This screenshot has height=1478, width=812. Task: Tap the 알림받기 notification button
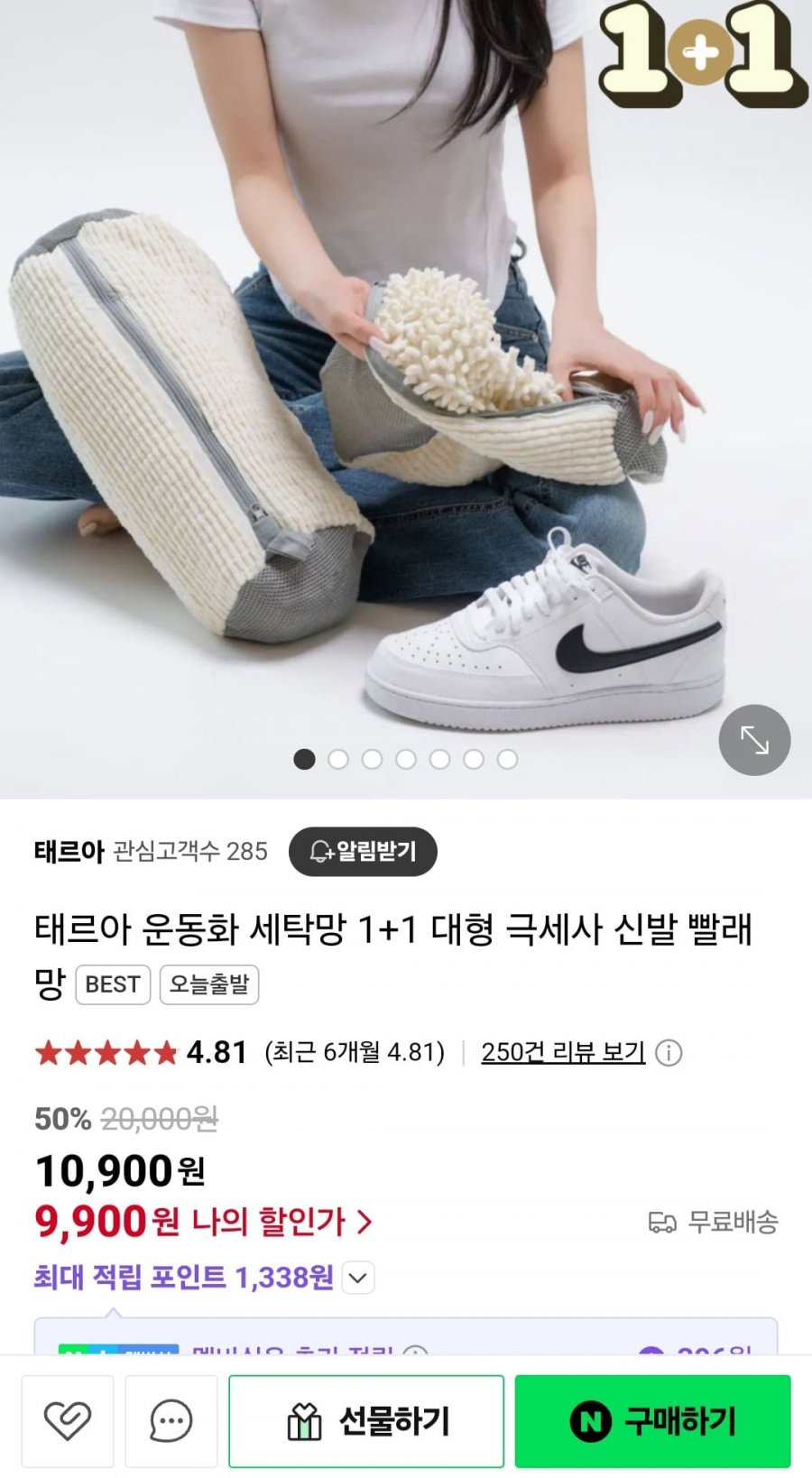click(363, 851)
